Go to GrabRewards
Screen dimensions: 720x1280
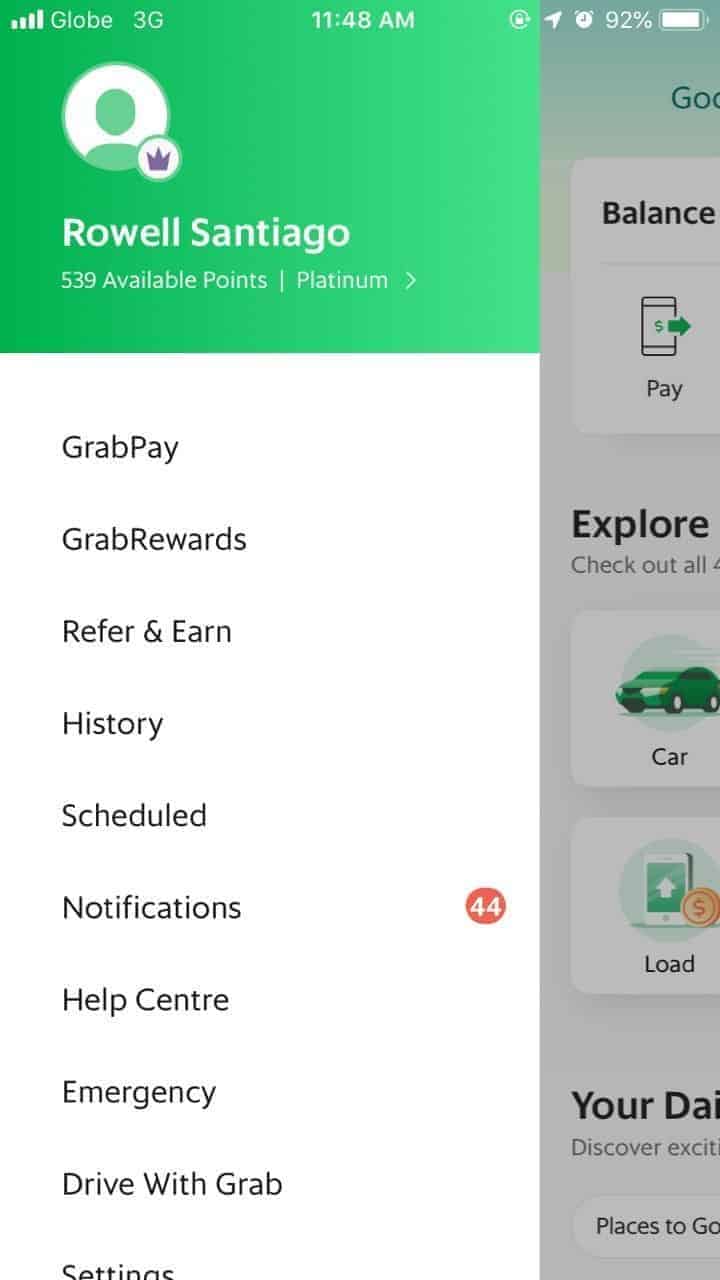coord(270,539)
